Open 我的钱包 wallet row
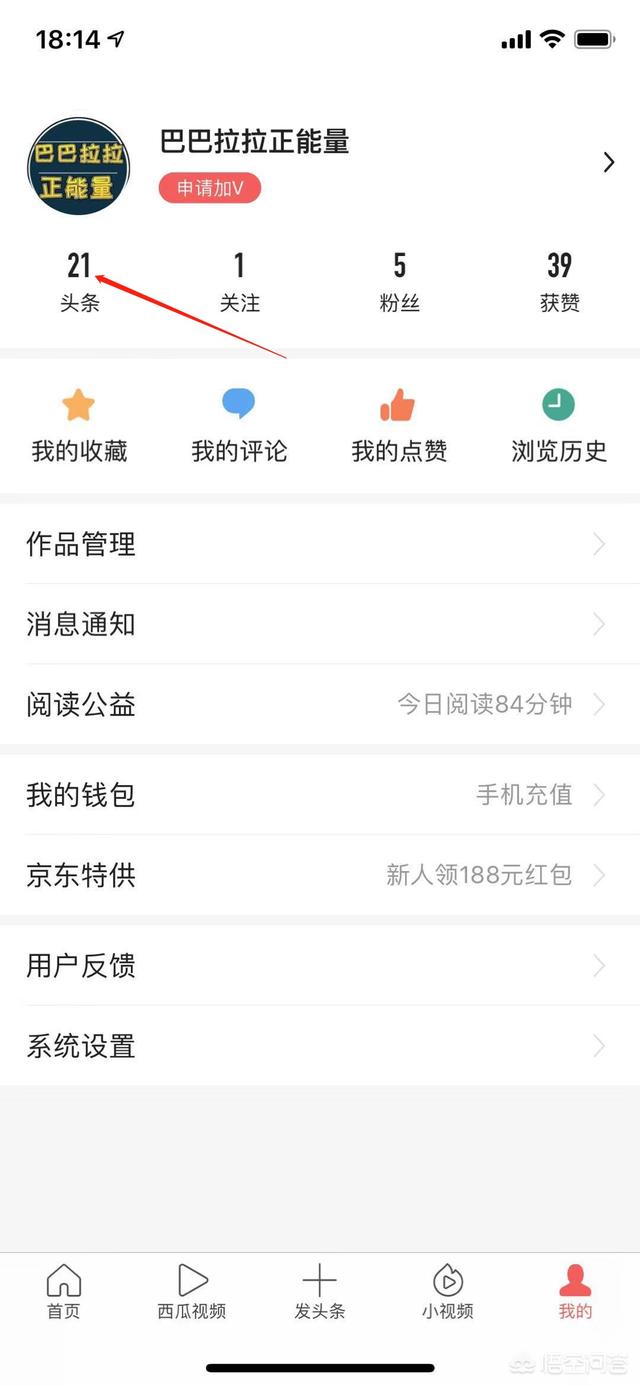The height and width of the screenshot is (1386, 640). pos(320,795)
